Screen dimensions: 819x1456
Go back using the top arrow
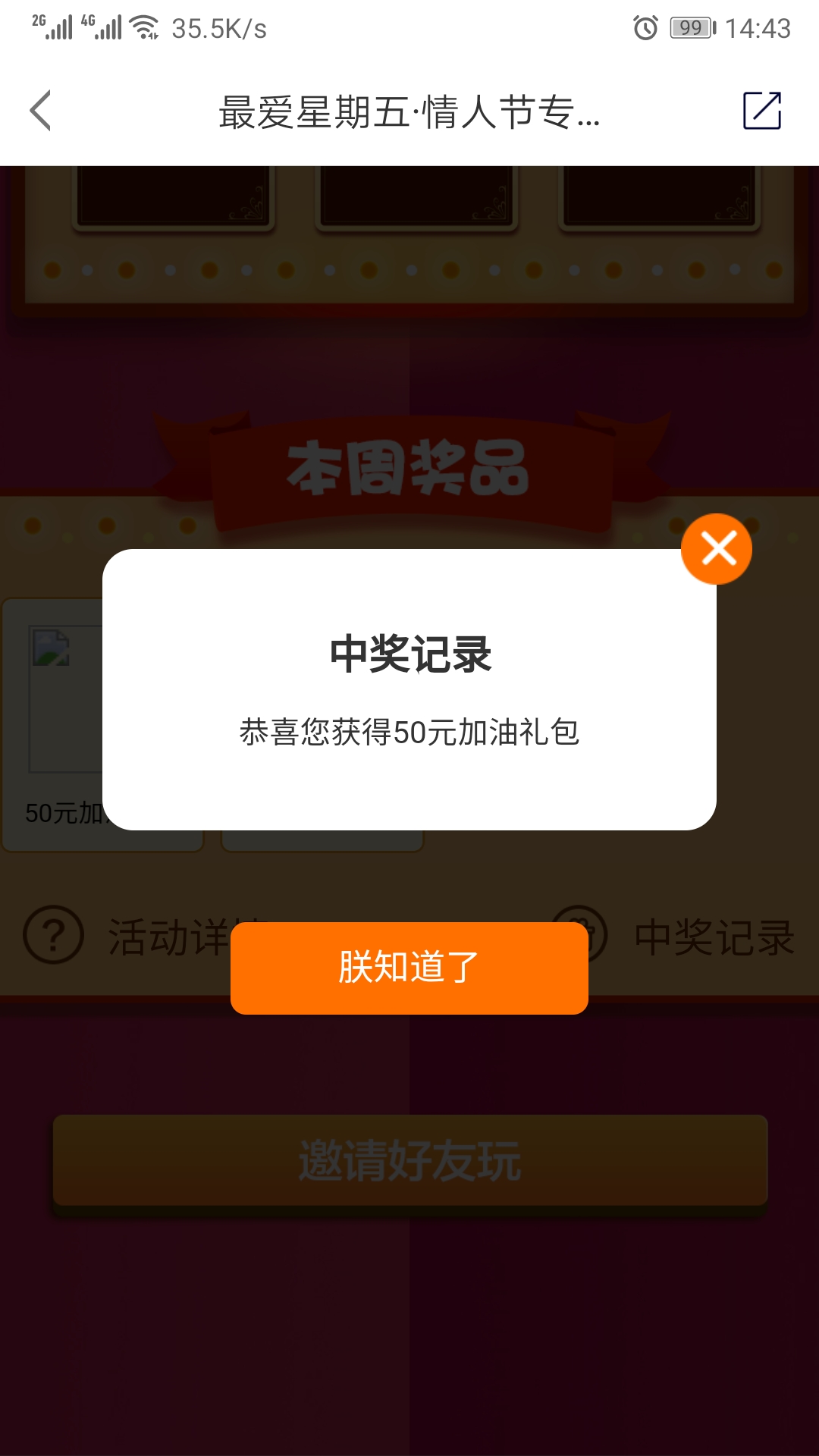tap(41, 111)
